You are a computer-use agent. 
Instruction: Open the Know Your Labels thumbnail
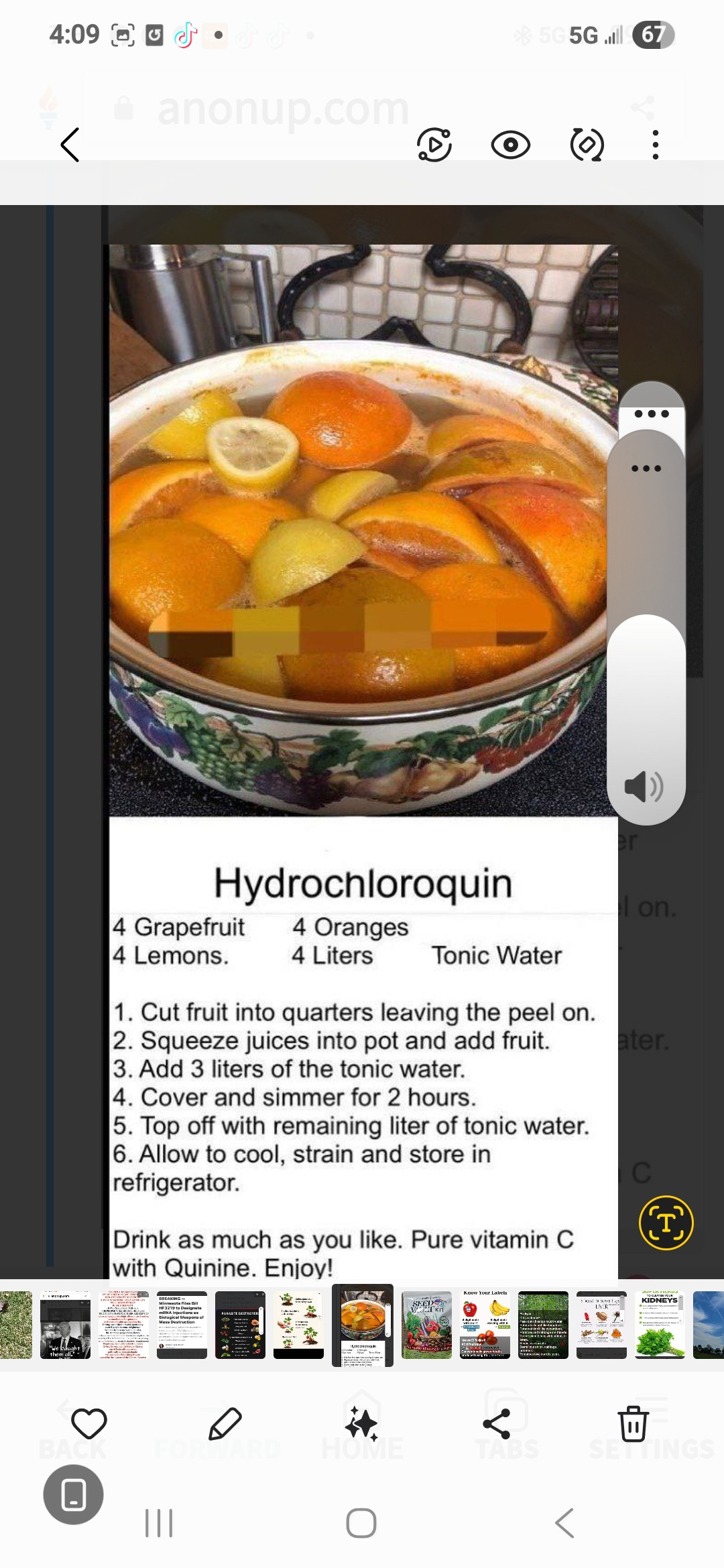(x=485, y=1325)
